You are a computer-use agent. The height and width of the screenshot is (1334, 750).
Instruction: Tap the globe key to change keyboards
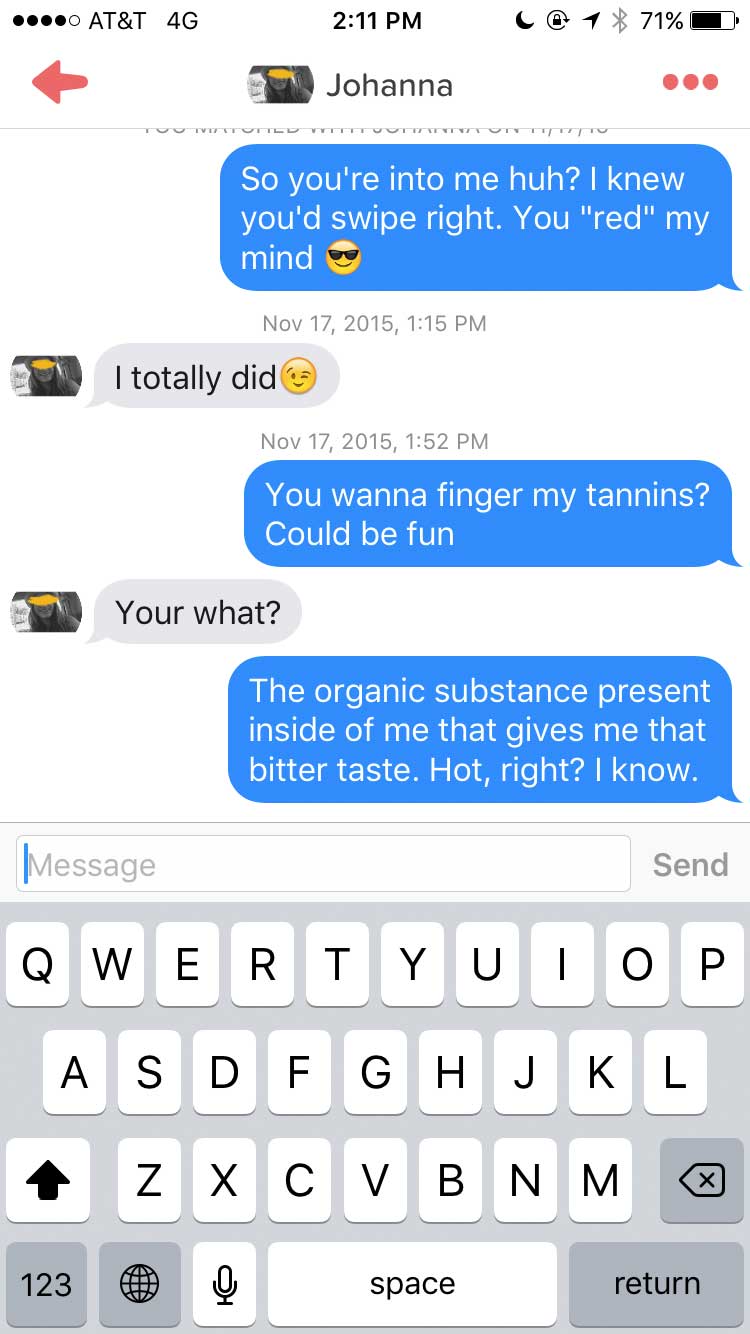point(140,1284)
